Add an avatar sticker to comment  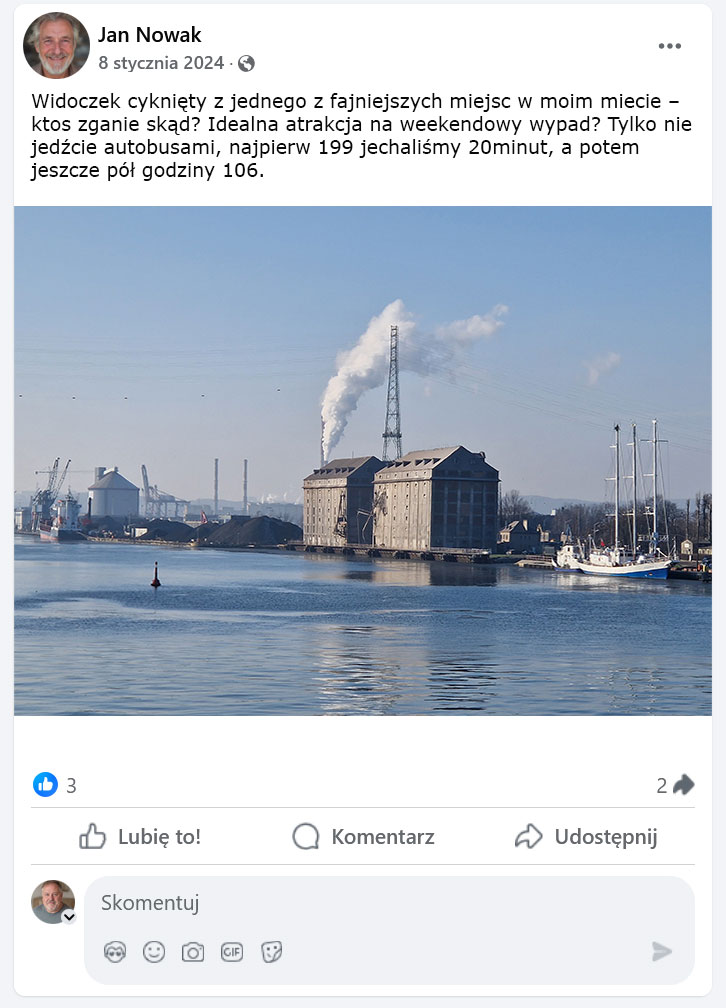click(116, 952)
